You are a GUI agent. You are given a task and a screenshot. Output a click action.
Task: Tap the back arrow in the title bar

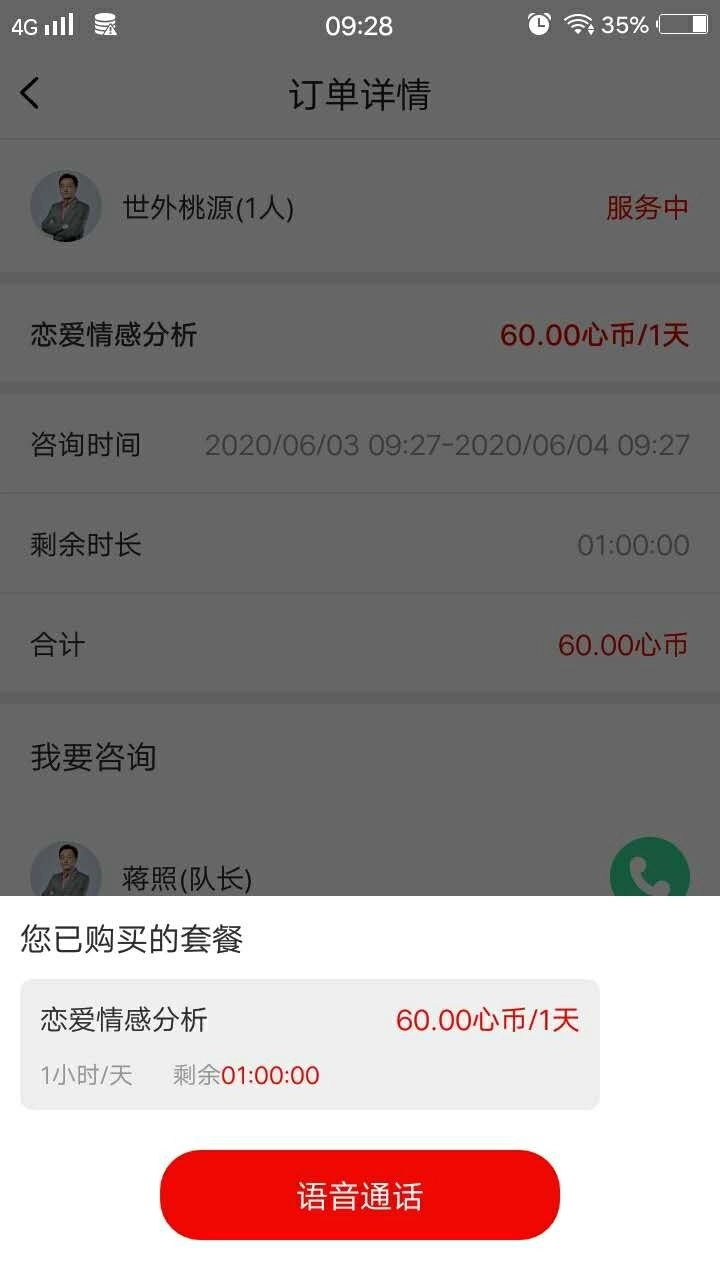point(30,92)
